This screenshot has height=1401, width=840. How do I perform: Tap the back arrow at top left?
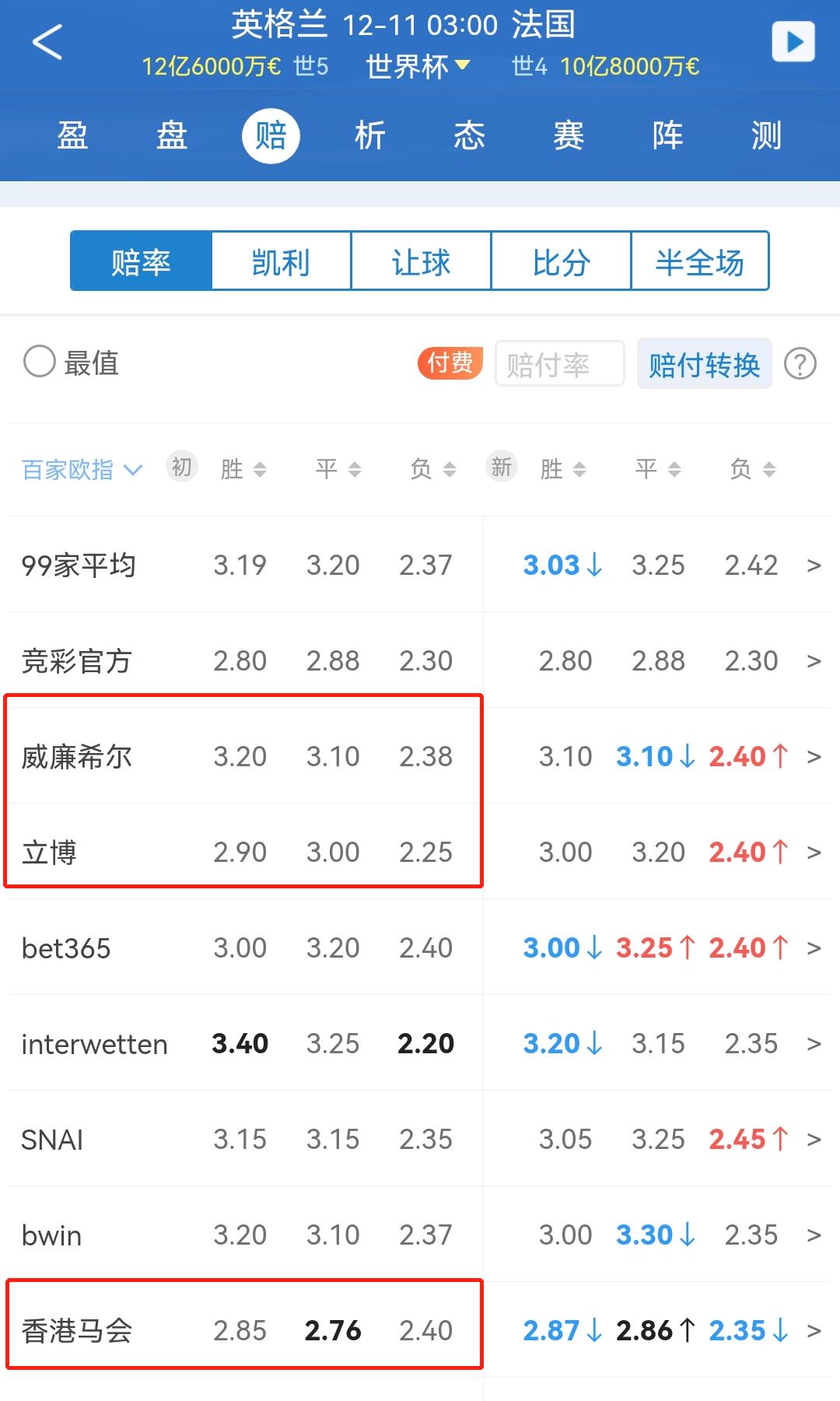[x=48, y=43]
